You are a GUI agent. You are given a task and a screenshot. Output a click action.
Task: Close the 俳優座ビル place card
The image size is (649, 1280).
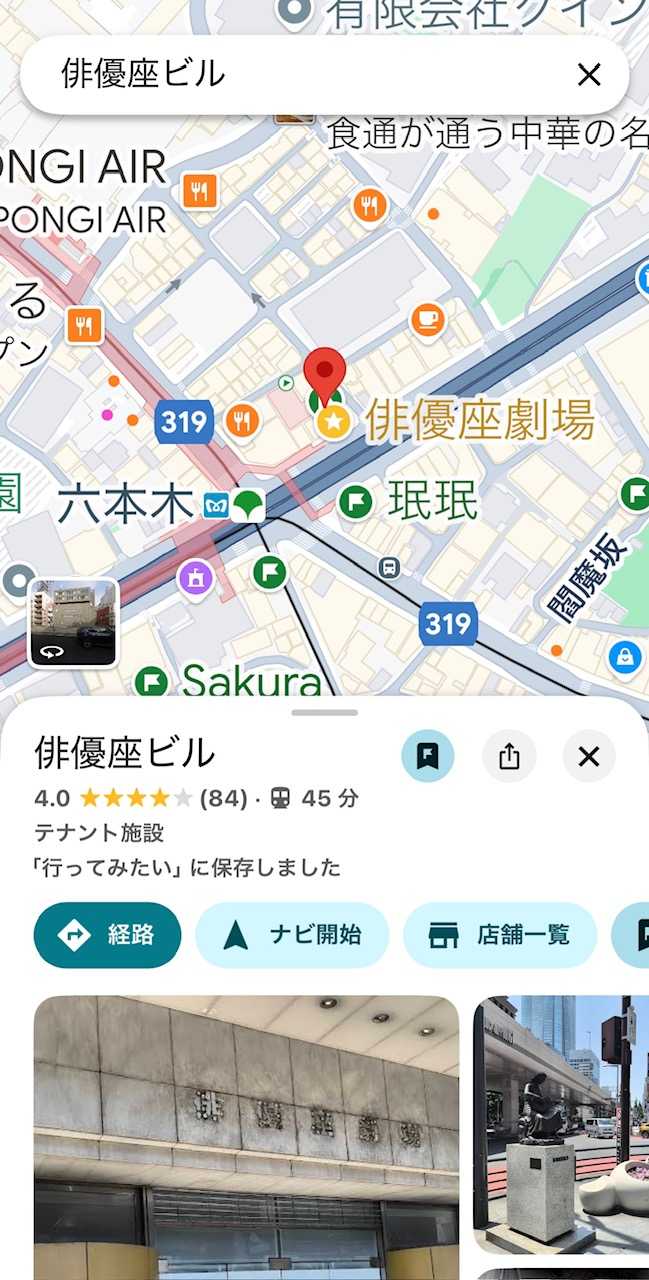click(589, 756)
